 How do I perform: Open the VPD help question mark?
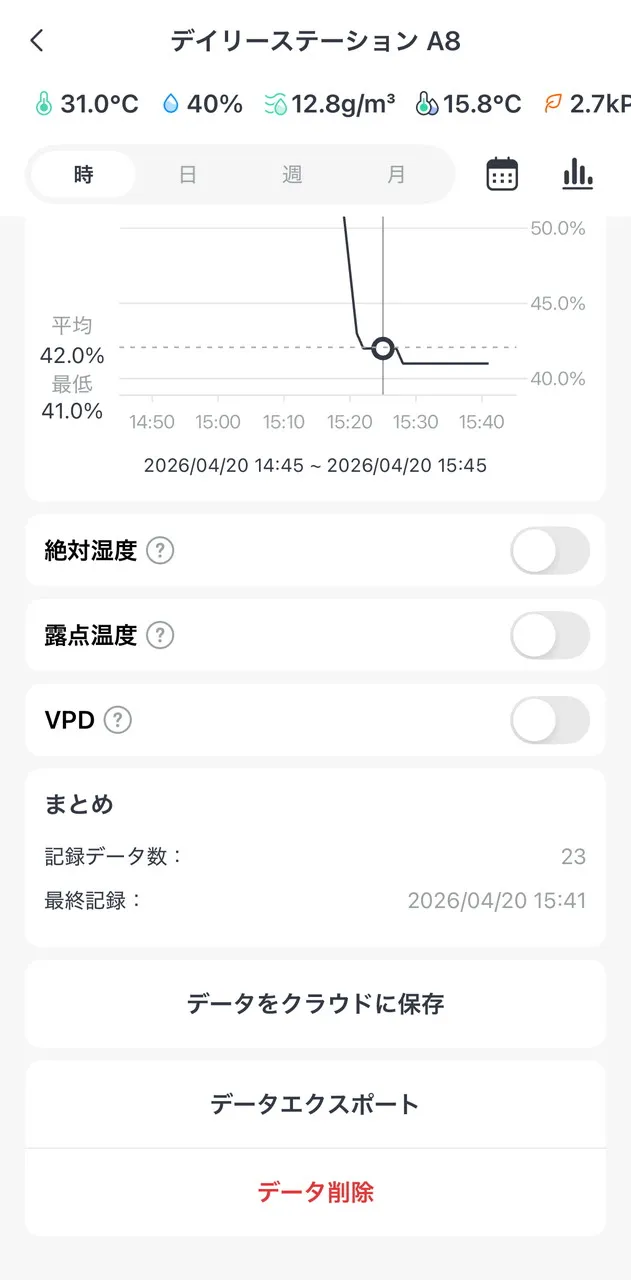pos(118,720)
